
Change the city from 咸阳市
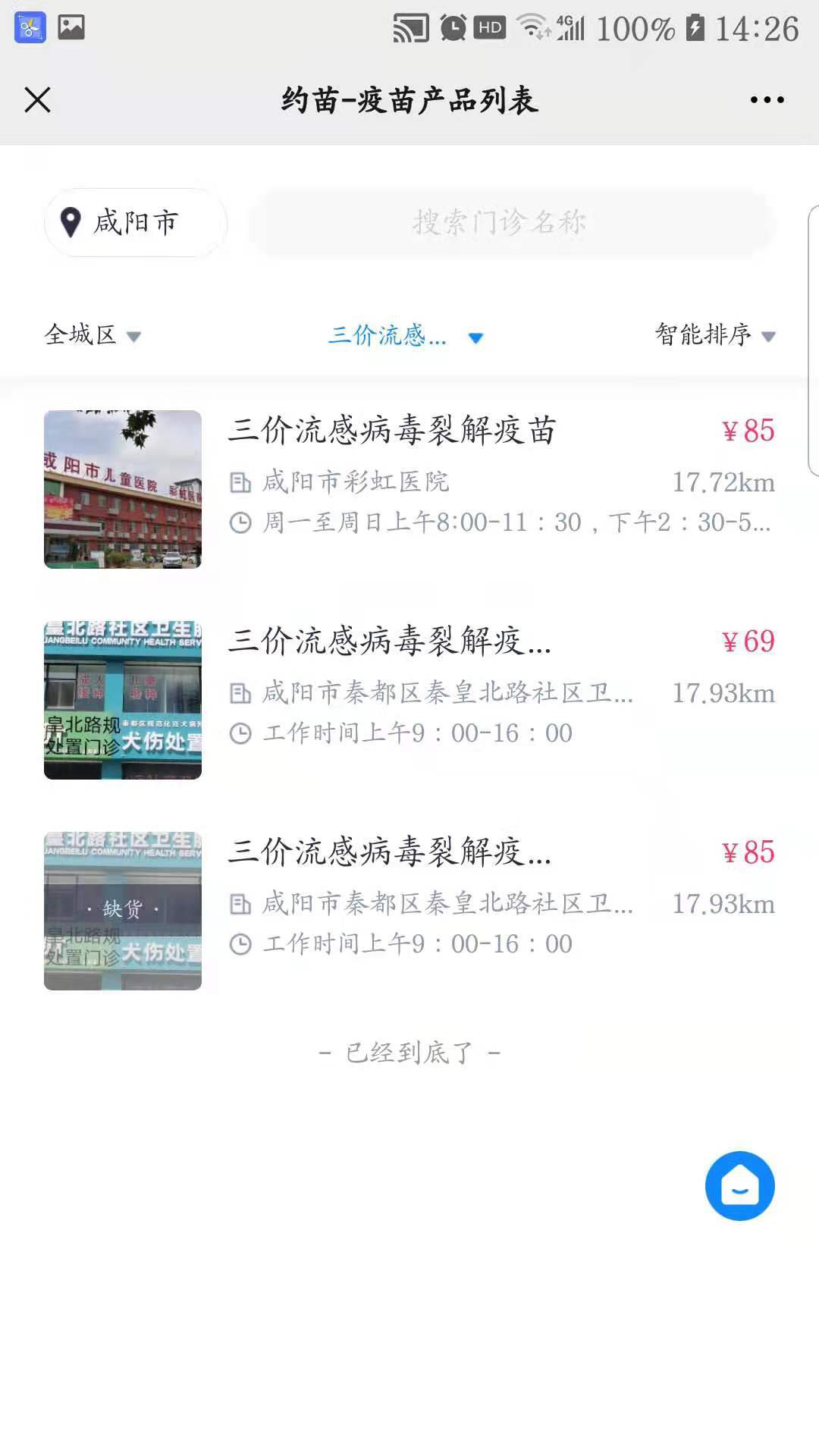tap(135, 223)
